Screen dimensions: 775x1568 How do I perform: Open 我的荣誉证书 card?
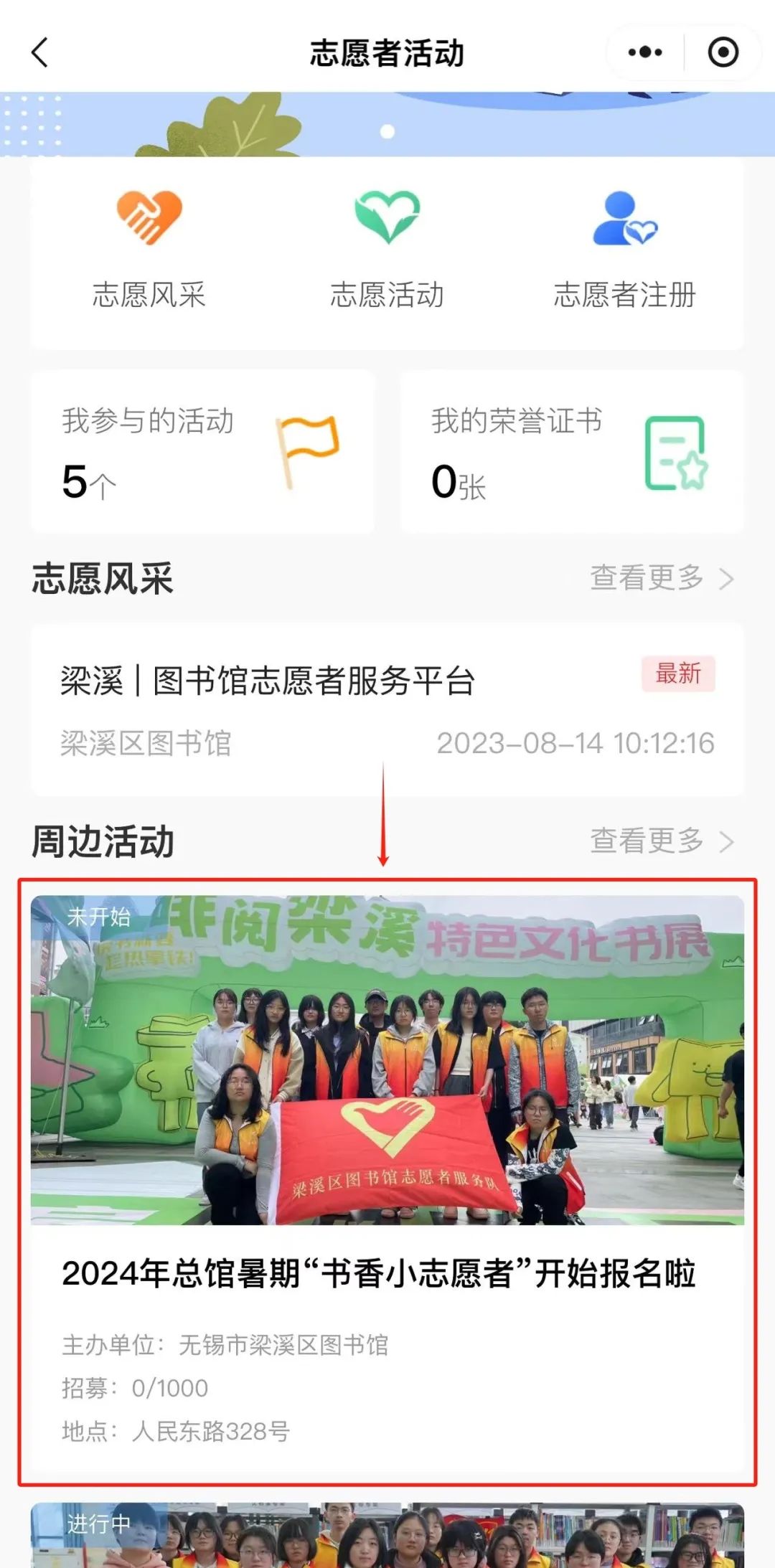572,451
